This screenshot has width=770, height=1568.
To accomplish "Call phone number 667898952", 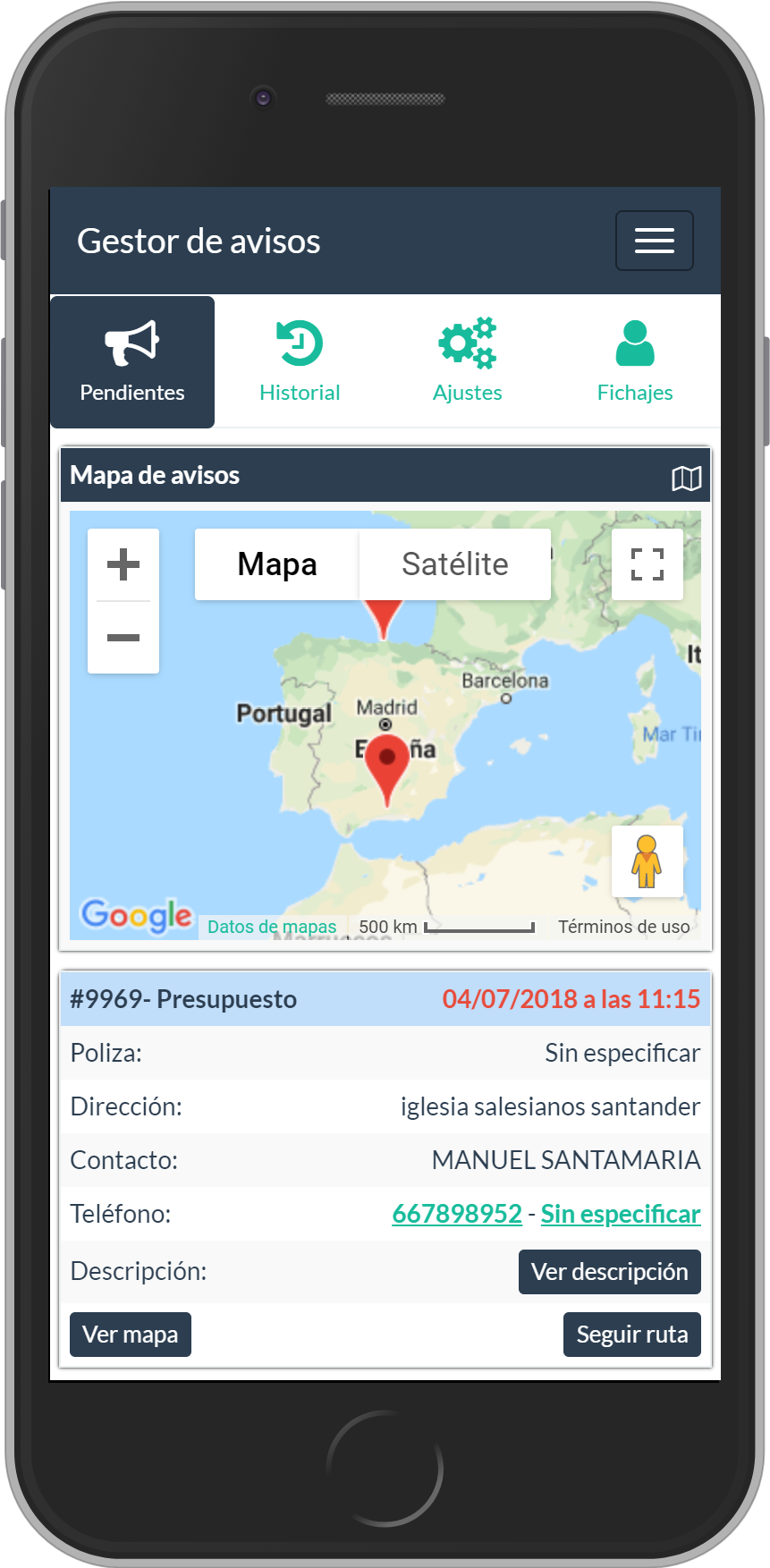I will coord(457,1214).
